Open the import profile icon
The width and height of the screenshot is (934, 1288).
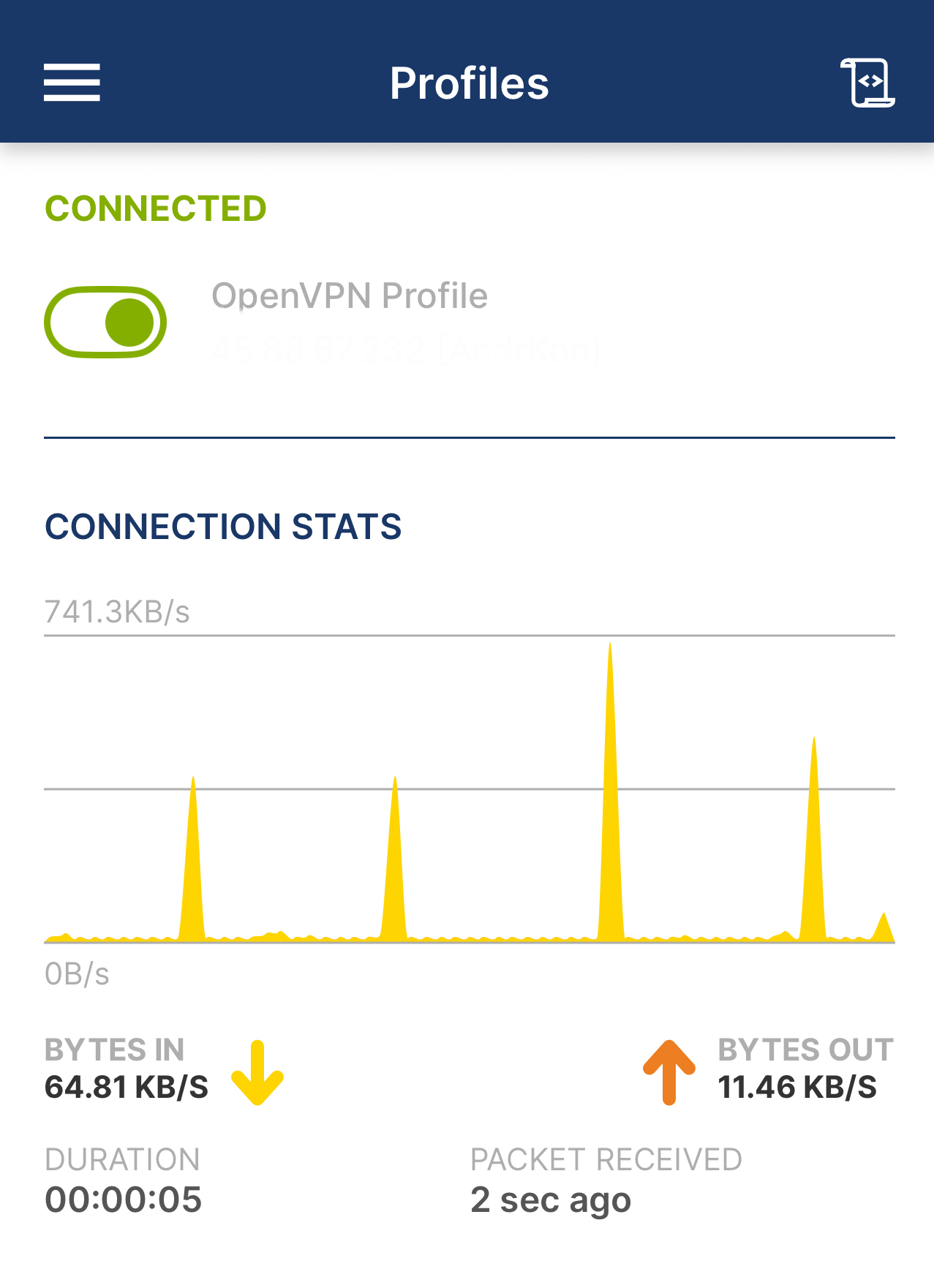[867, 83]
